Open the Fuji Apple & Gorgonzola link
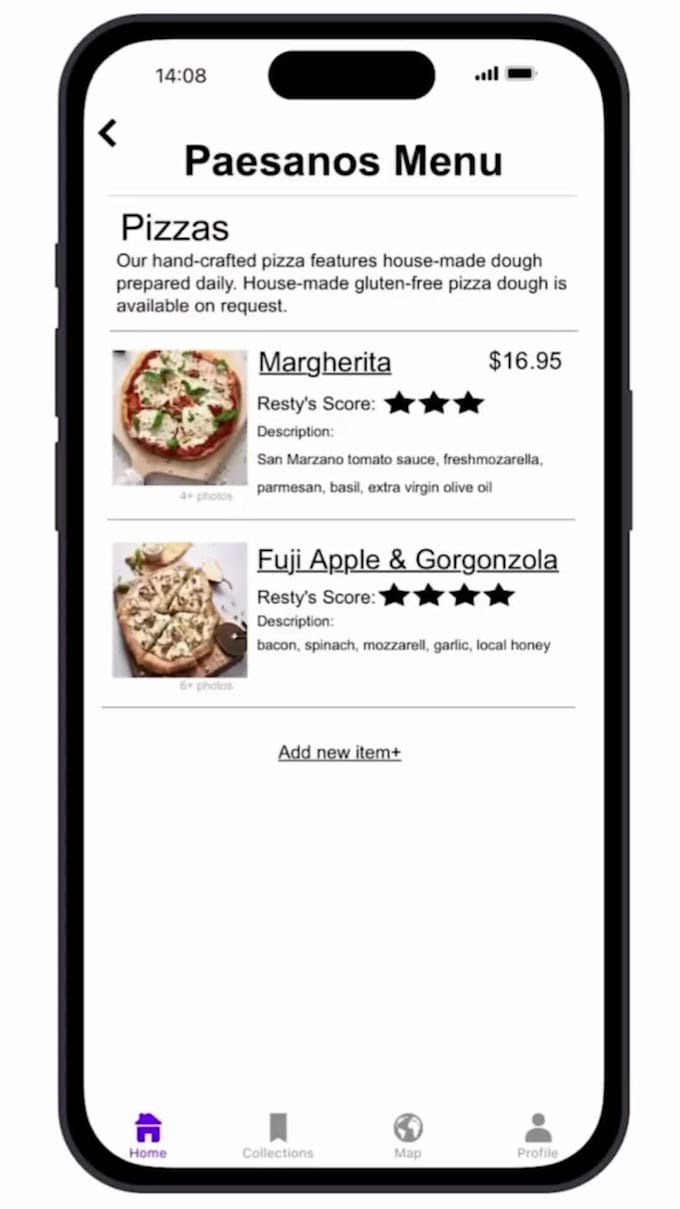This screenshot has width=680, height=1209. pyautogui.click(x=407, y=560)
